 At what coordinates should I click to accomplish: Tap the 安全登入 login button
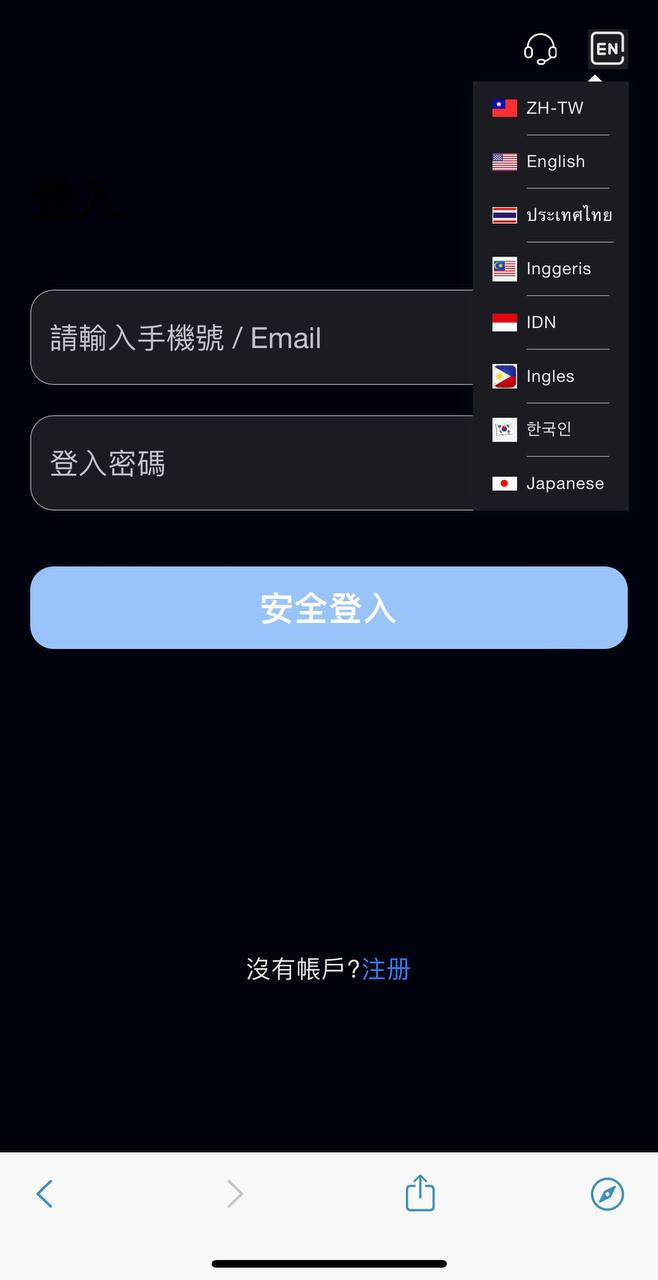[x=329, y=608]
